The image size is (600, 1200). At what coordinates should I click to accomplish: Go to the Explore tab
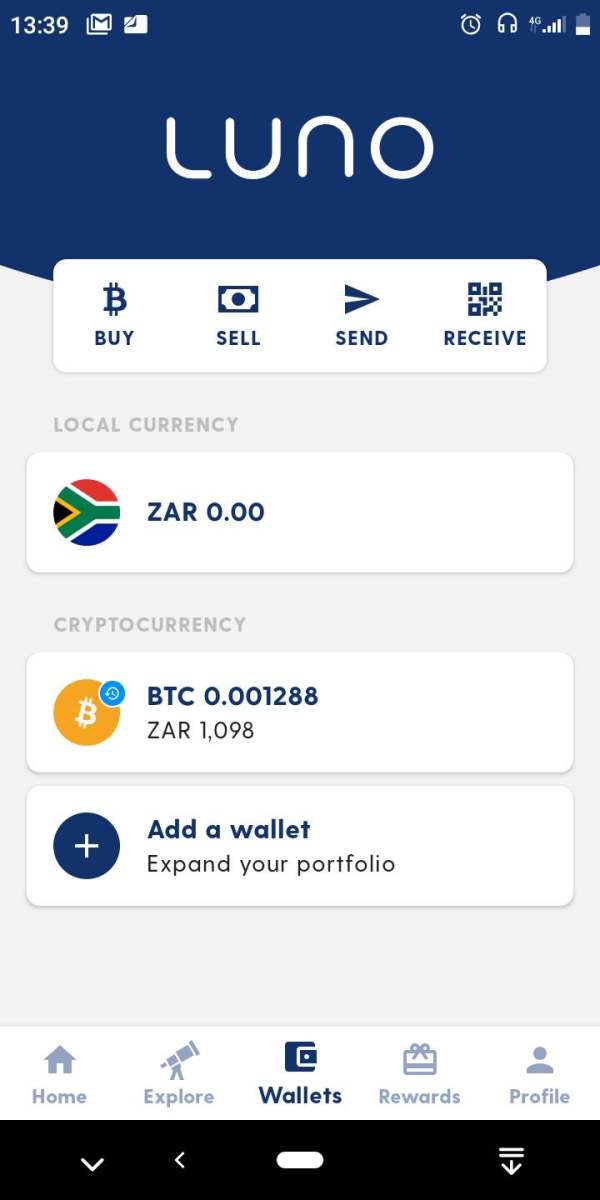179,1075
